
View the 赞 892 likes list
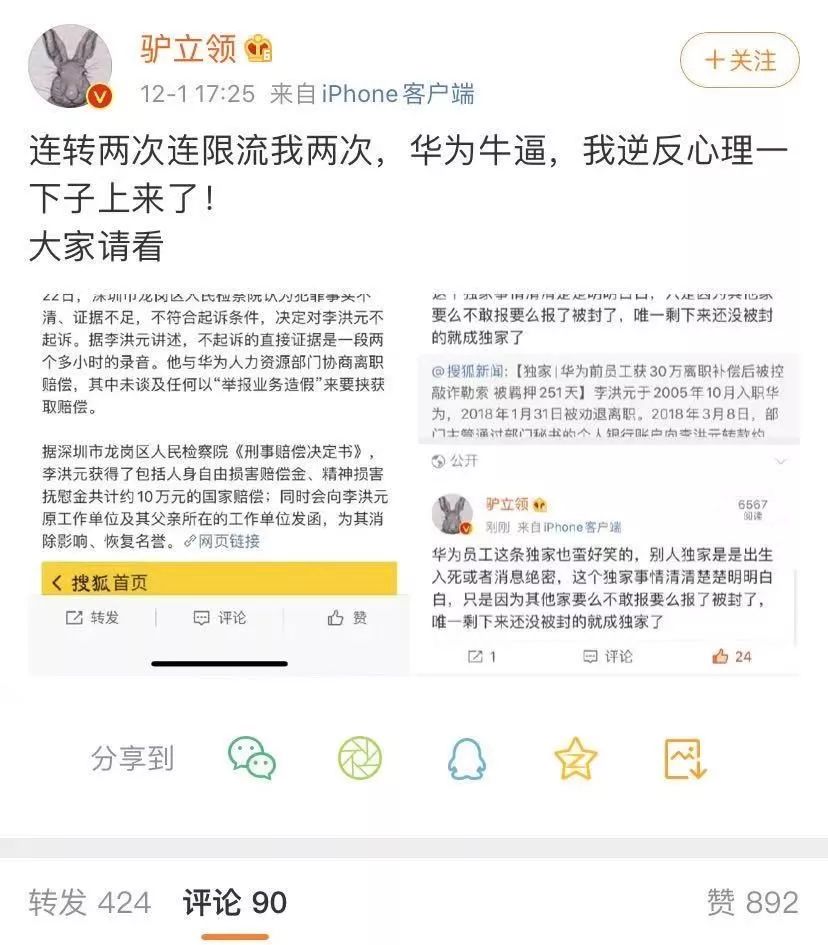coord(752,903)
